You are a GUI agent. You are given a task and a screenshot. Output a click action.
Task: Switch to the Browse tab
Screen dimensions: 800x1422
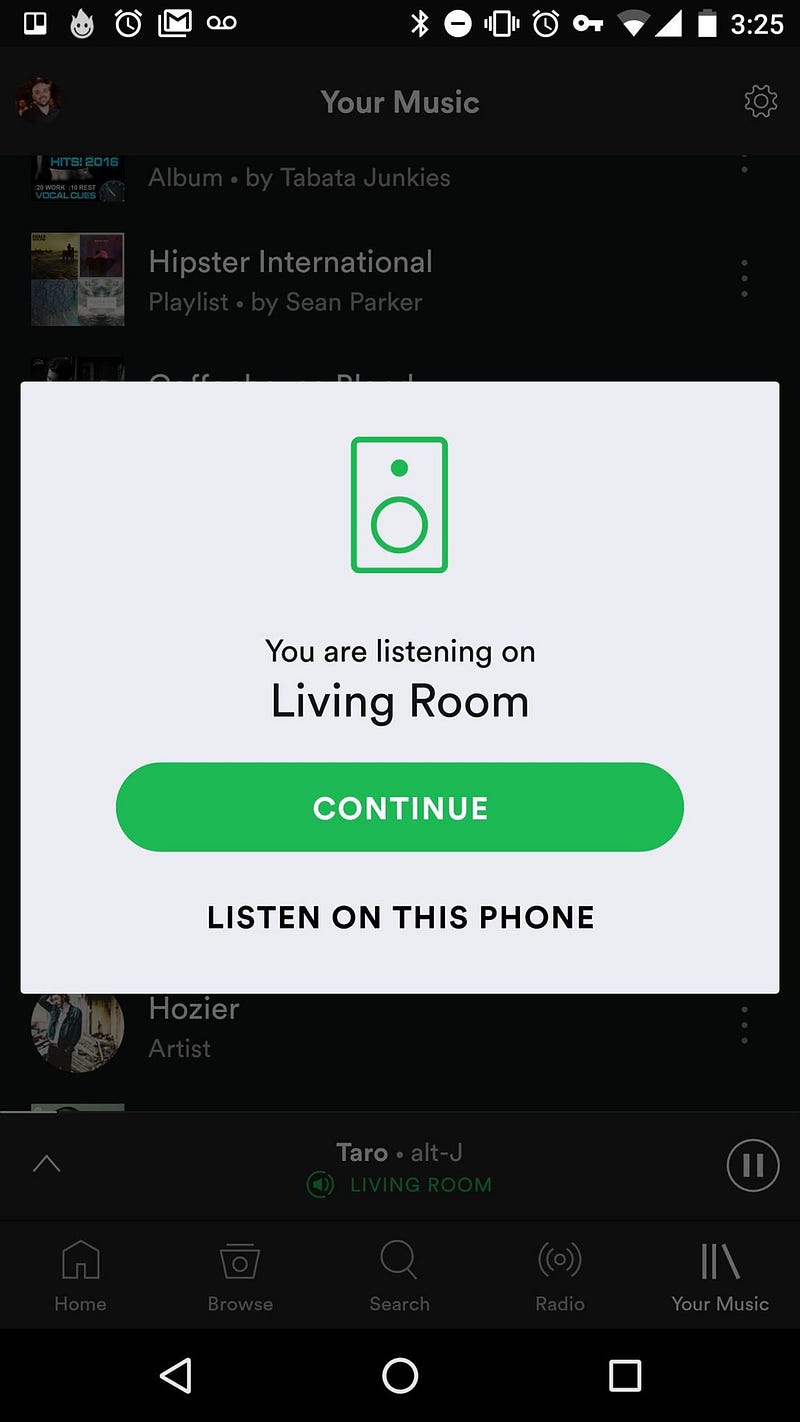click(x=240, y=1276)
